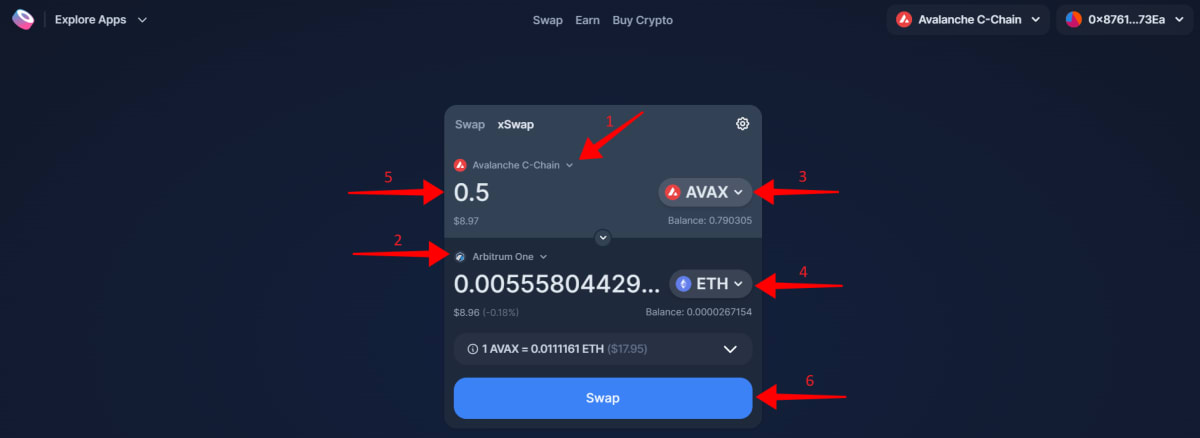Change the ETH token selector
Image resolution: width=1200 pixels, height=438 pixels.
tap(711, 284)
